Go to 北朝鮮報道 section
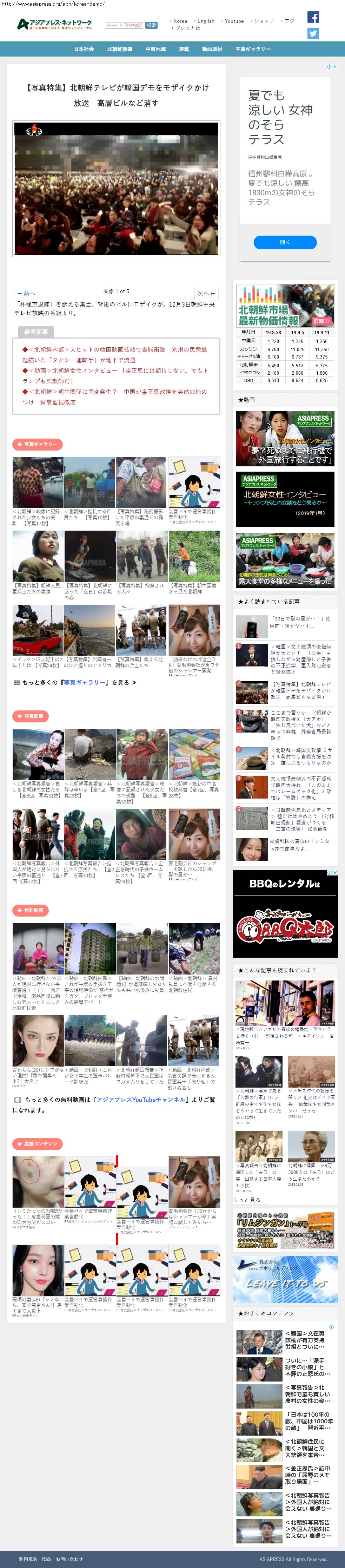Image resolution: width=345 pixels, height=1568 pixels. pyautogui.click(x=119, y=49)
